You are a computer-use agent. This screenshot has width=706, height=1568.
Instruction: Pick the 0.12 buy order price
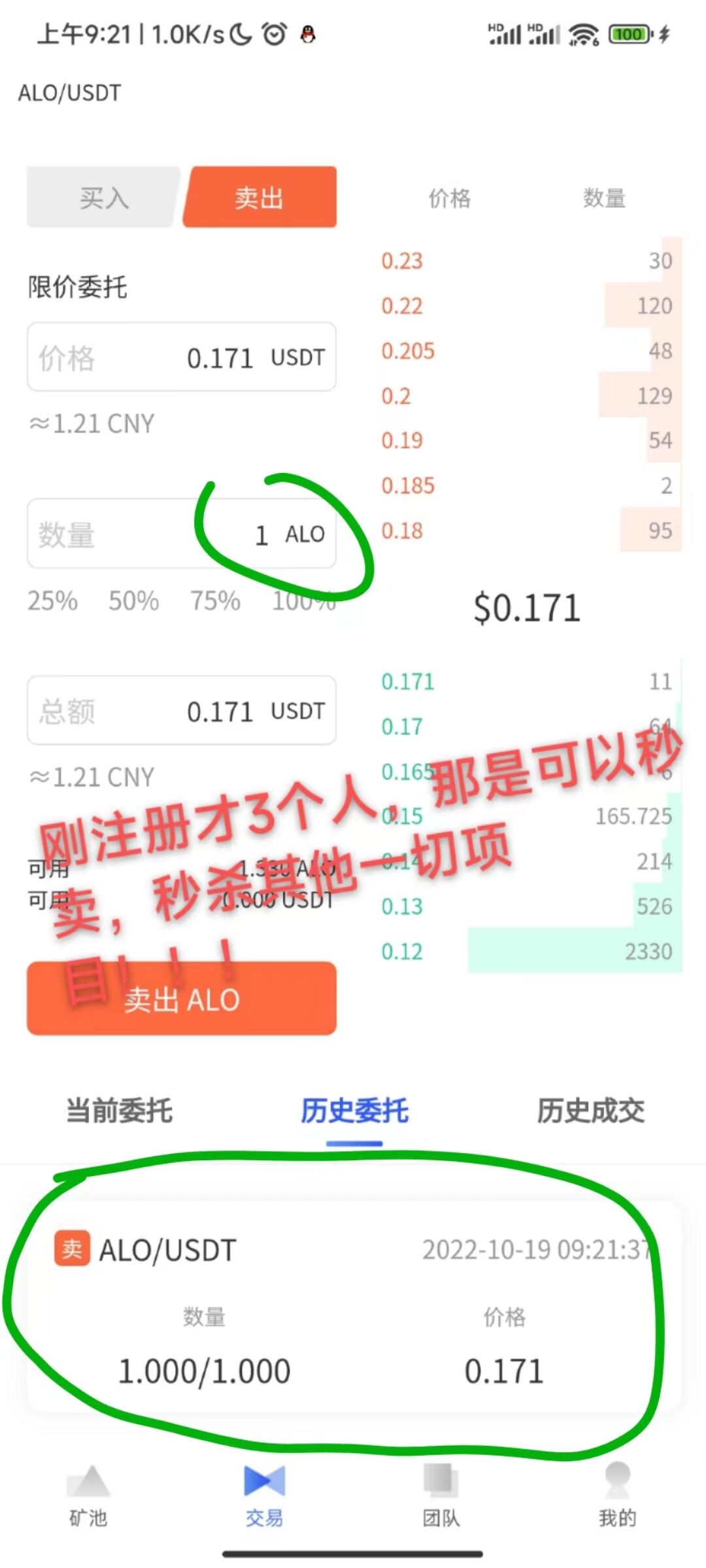(x=402, y=952)
